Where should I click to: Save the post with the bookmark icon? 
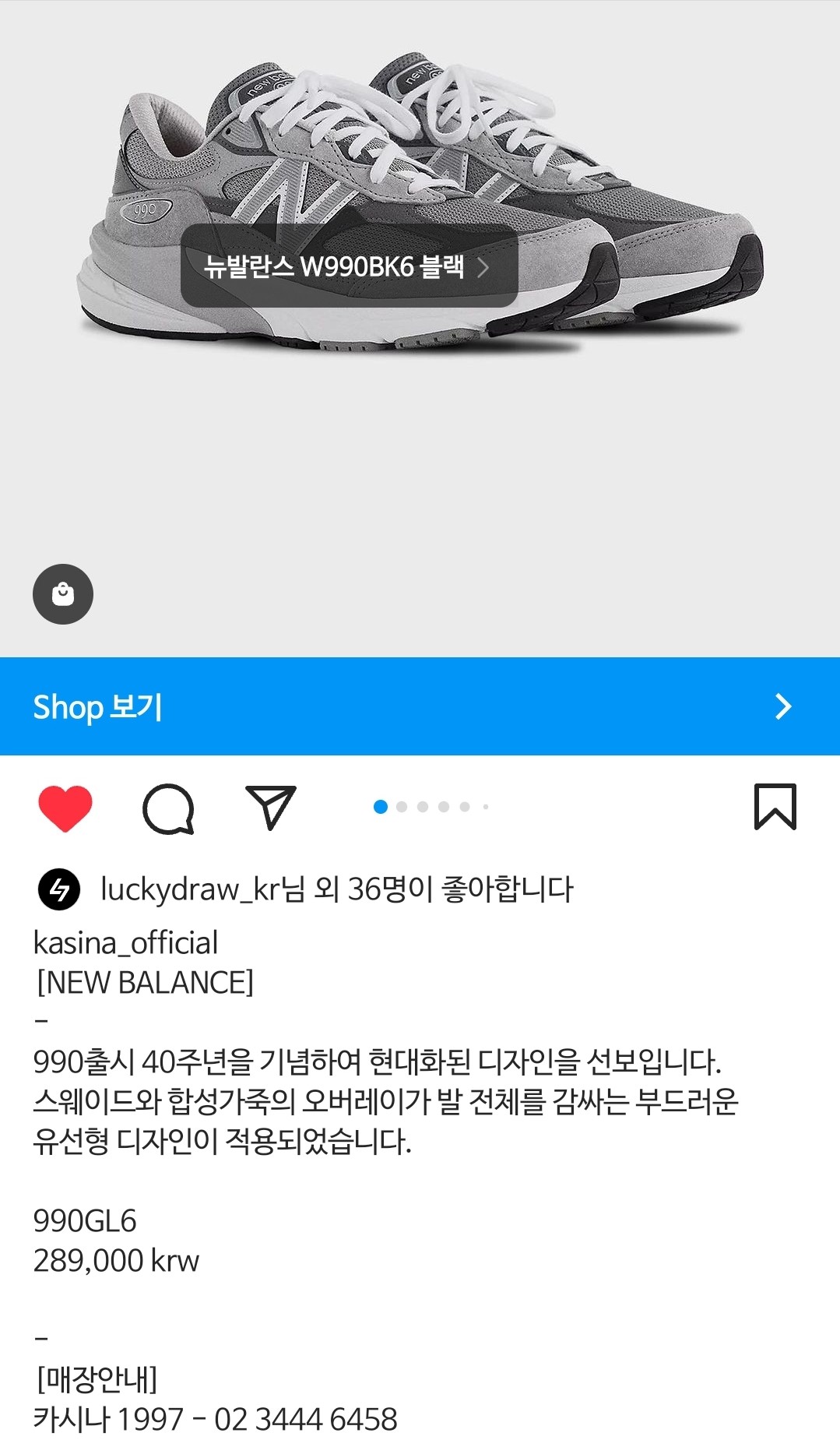[775, 807]
